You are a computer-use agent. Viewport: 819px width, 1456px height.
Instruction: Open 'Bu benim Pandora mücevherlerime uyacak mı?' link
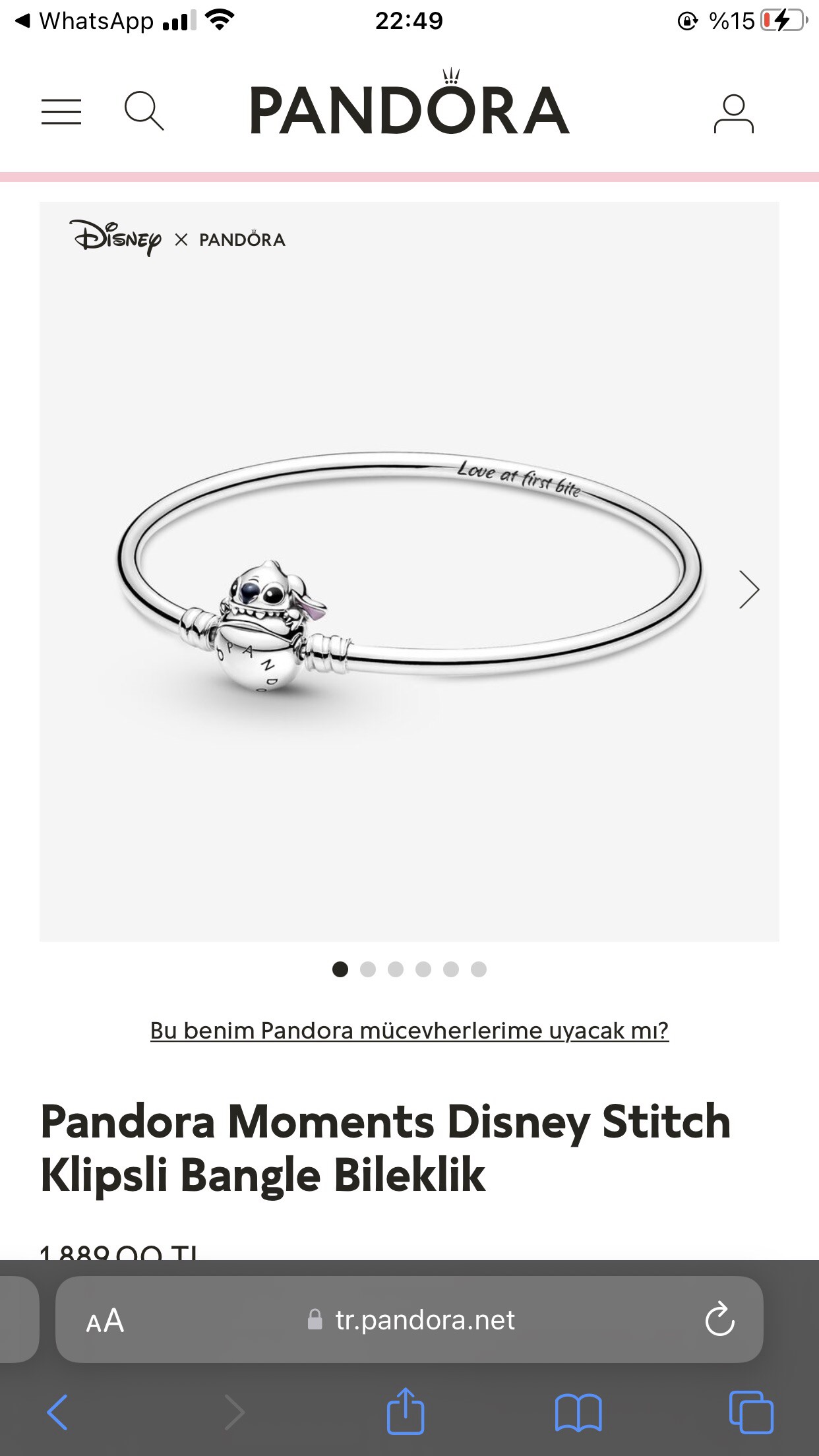coord(409,1030)
